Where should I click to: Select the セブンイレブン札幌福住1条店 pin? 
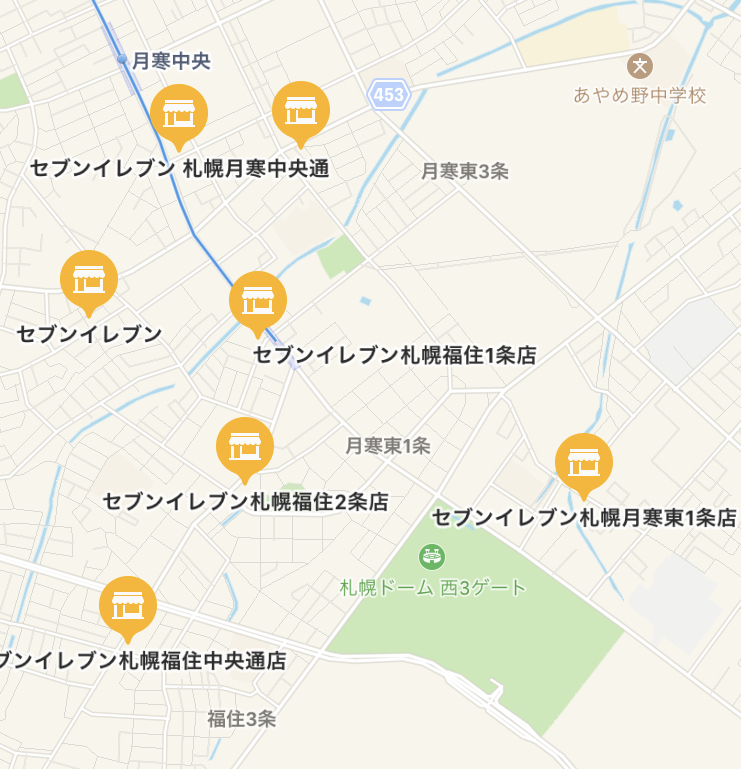tap(258, 300)
